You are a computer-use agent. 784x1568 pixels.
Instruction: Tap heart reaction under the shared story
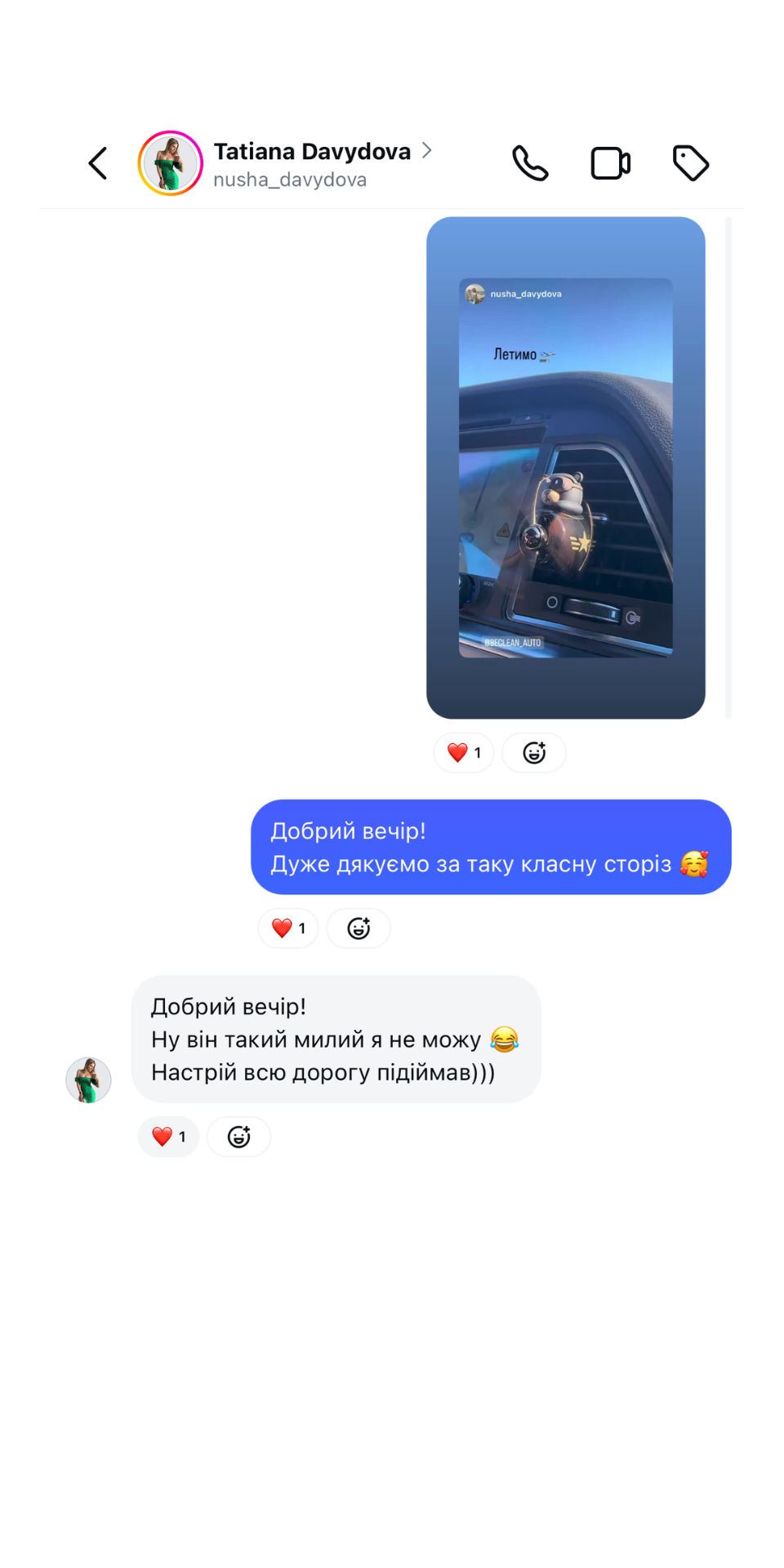coord(463,752)
